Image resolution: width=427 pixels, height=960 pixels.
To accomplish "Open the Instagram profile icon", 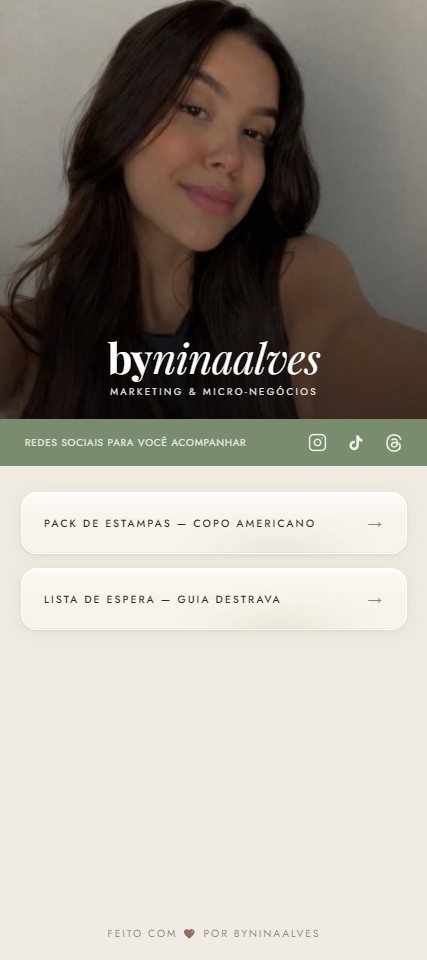I will click(317, 443).
